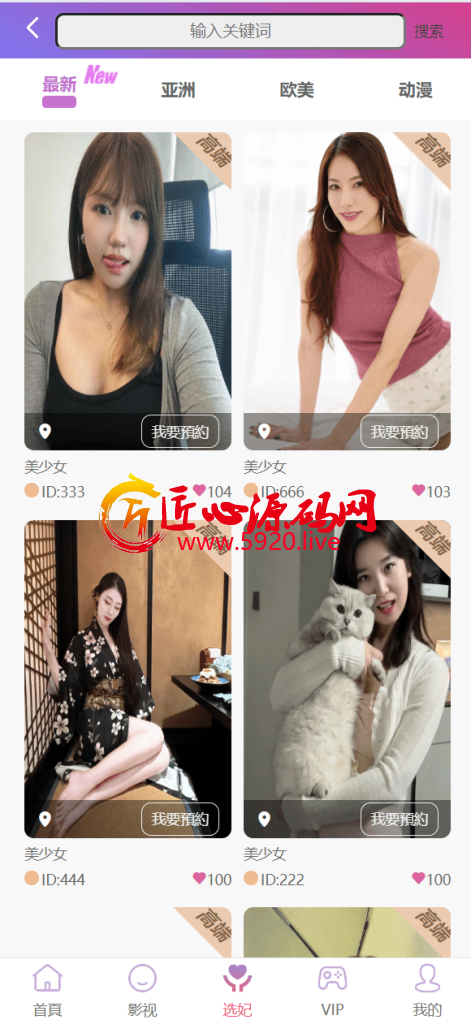Tap the 搜索 button
This screenshot has width=471, height=1024.
click(429, 31)
